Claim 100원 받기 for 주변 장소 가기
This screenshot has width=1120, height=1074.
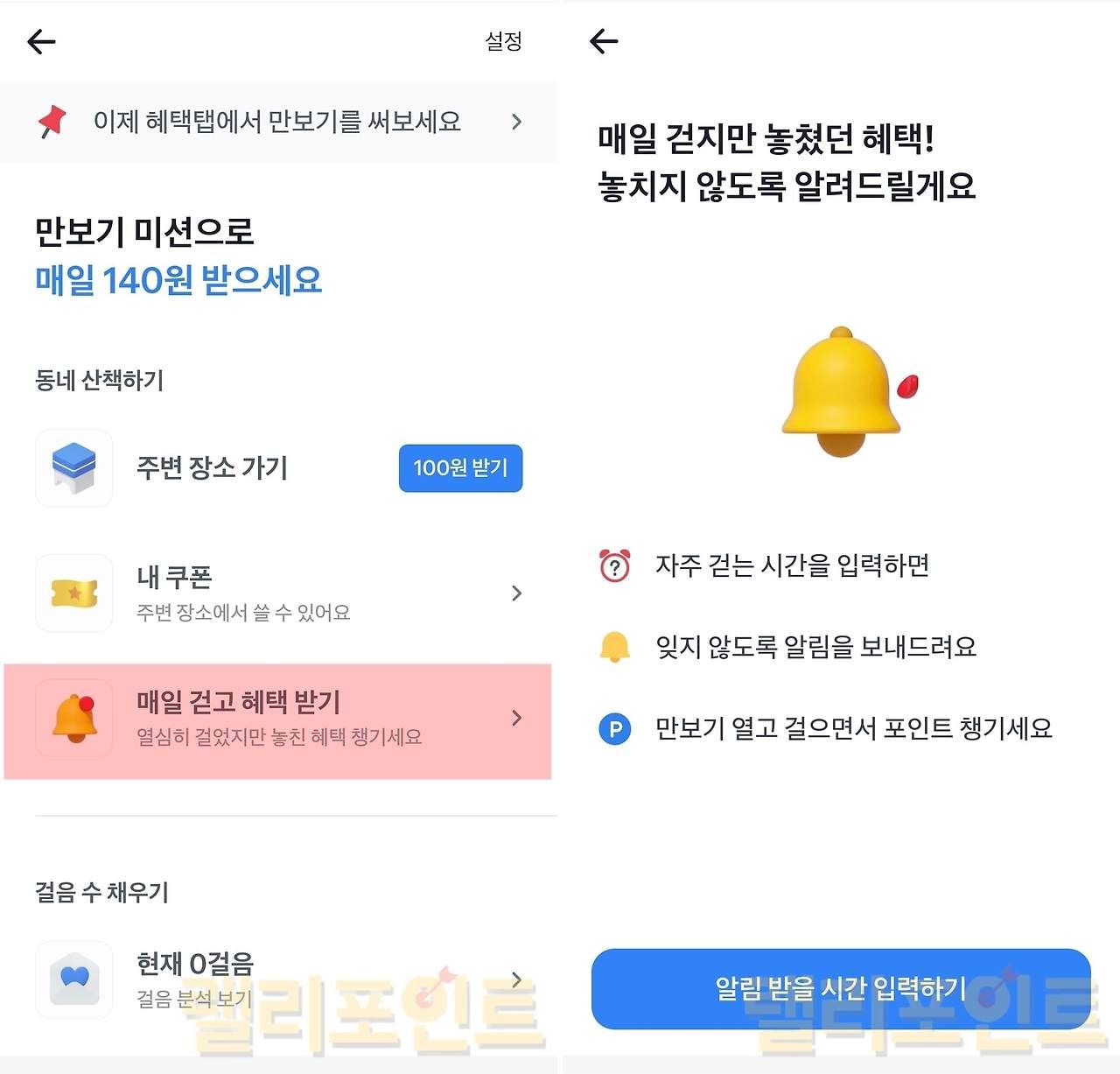tap(460, 468)
